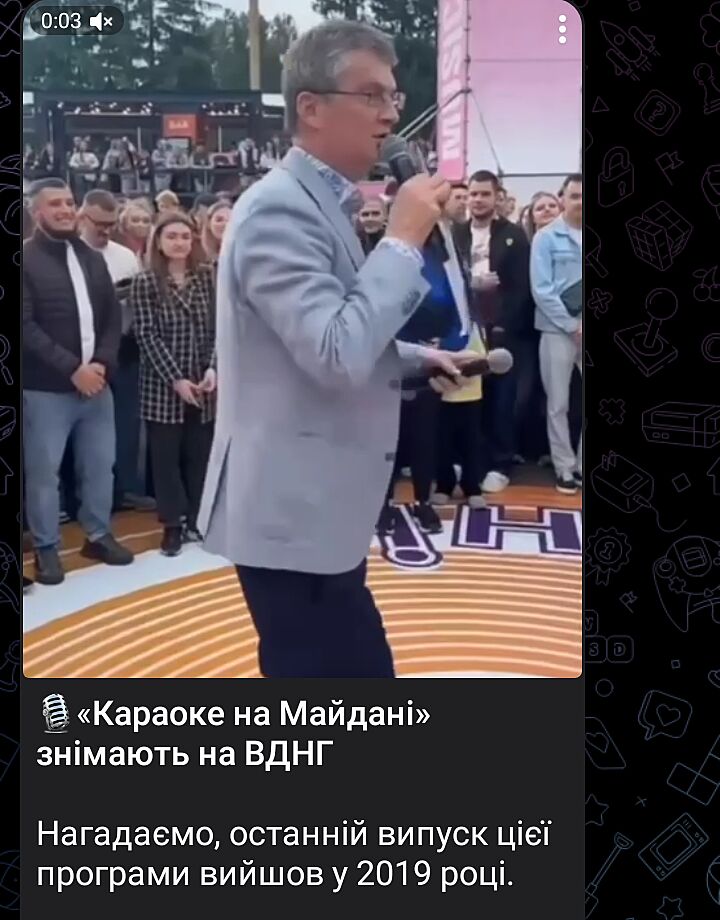Image resolution: width=720 pixels, height=920 pixels.
Task: Unmute the video sound
Action: [x=102, y=21]
